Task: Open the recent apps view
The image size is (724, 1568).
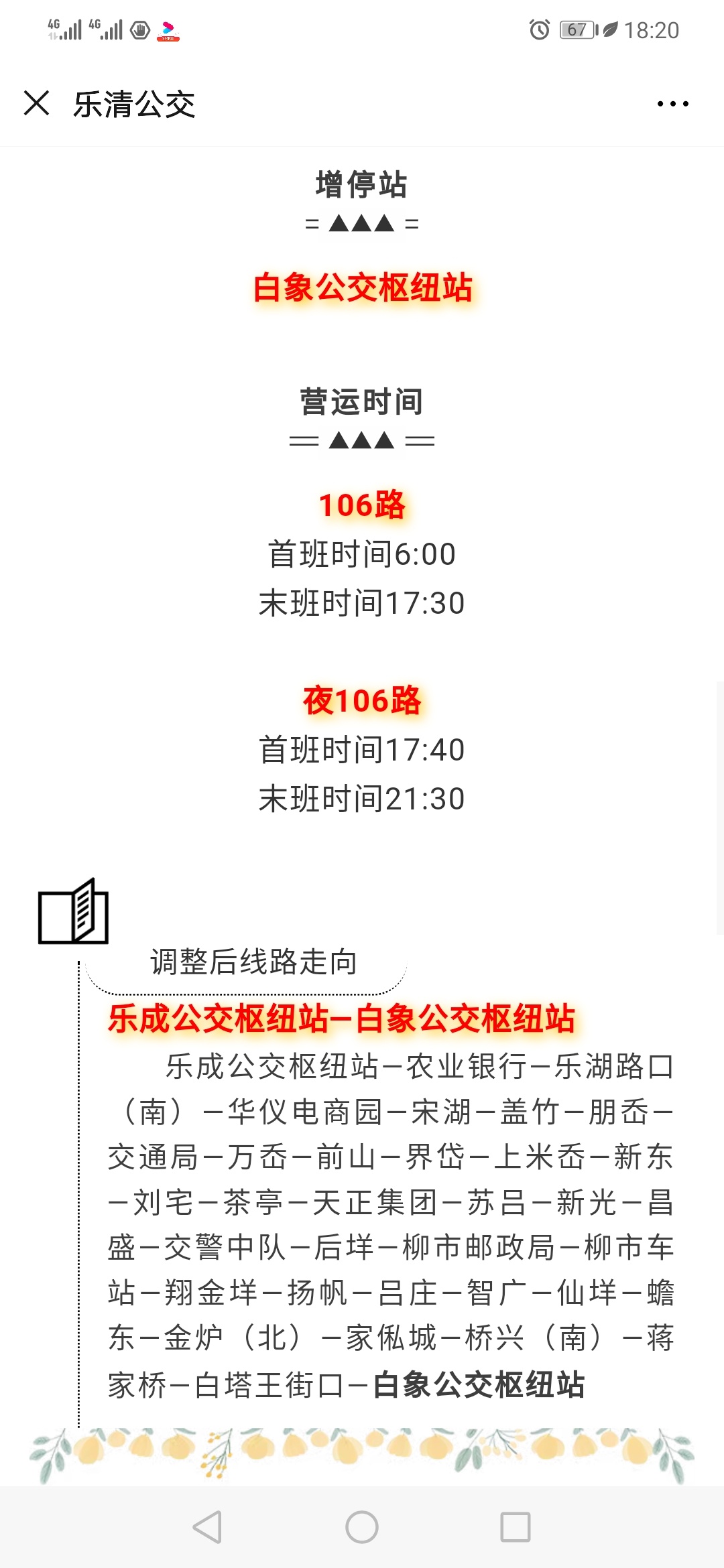Action: coord(516,1527)
